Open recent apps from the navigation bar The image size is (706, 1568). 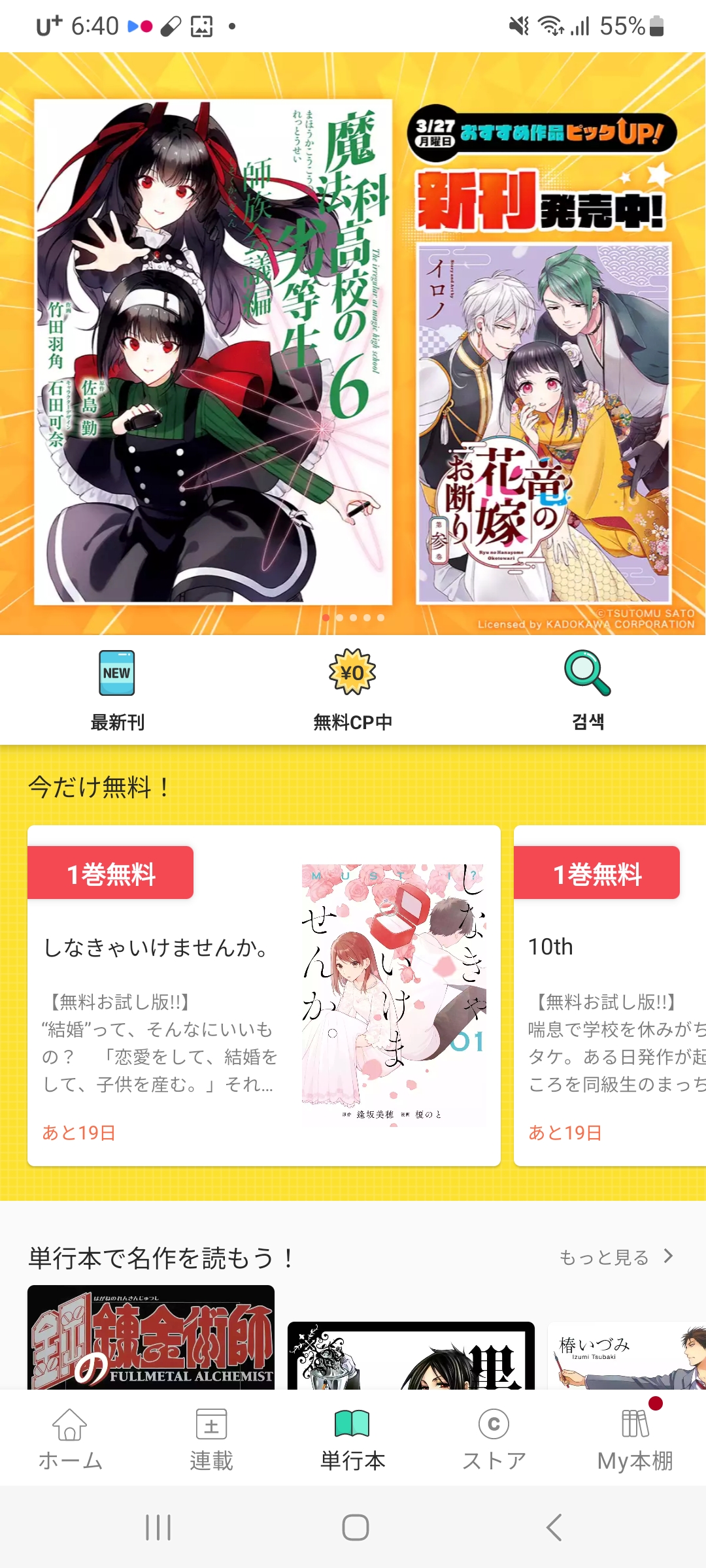[x=158, y=1527]
